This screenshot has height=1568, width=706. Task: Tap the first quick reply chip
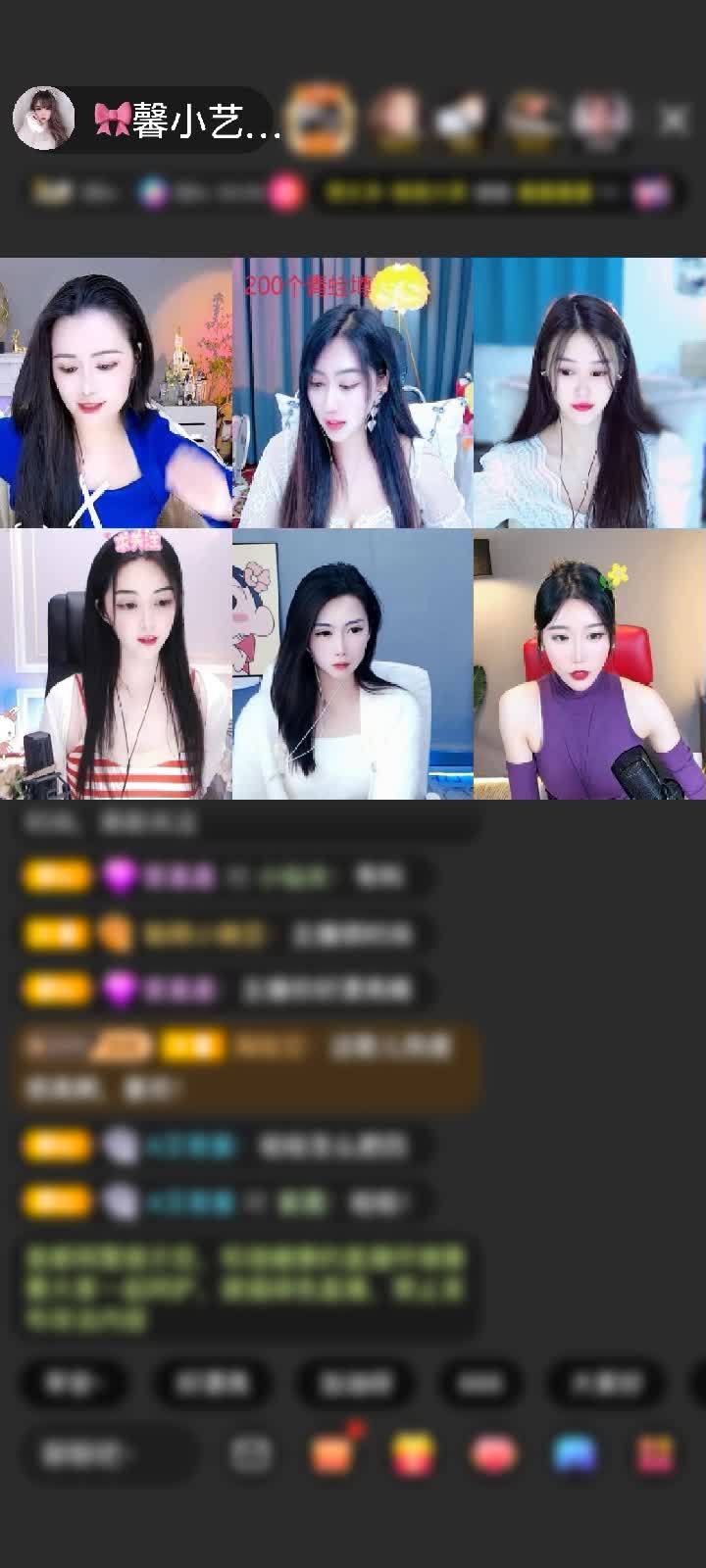[74, 1383]
